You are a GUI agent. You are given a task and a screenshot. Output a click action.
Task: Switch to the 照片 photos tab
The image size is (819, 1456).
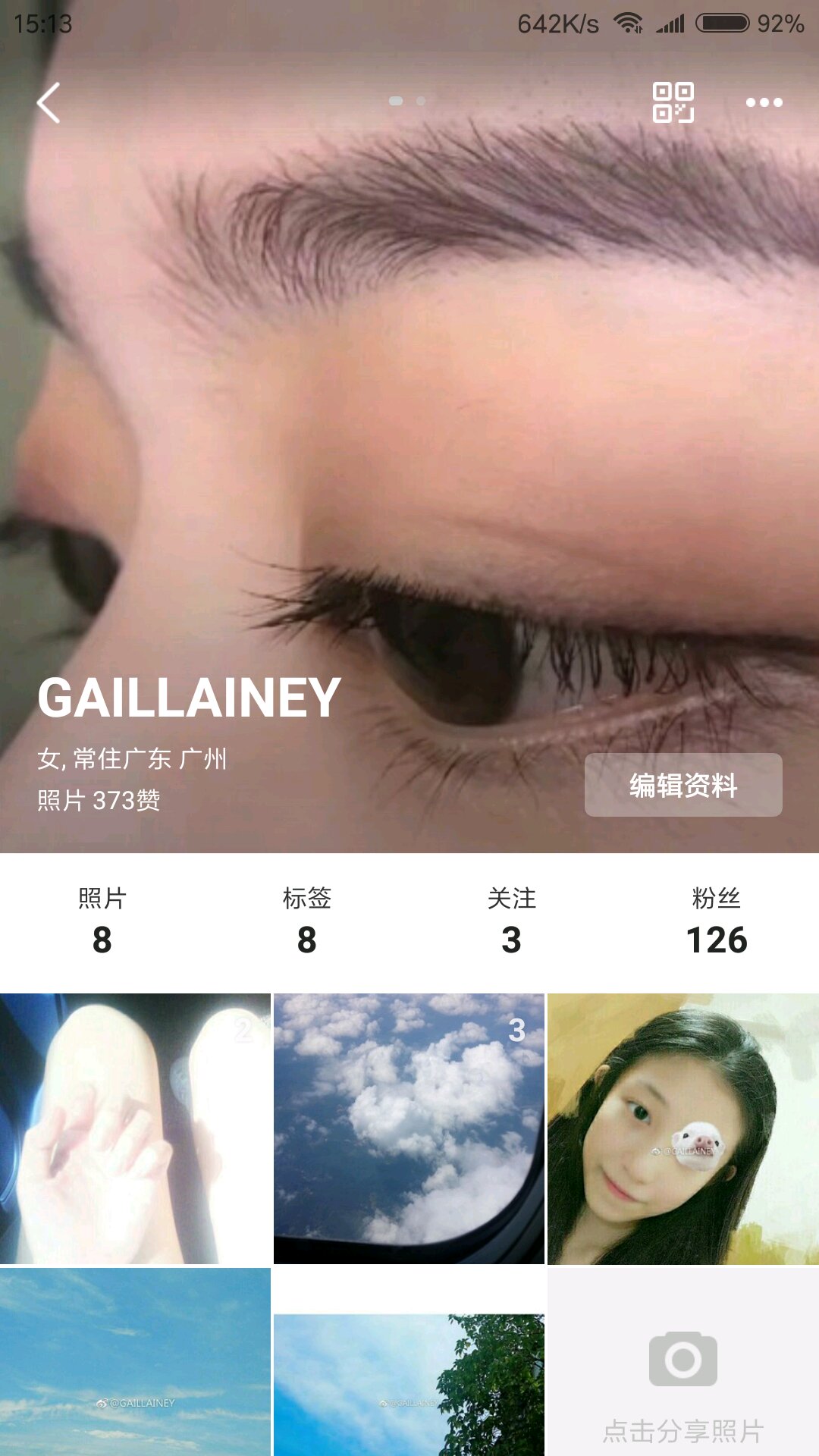(x=102, y=921)
